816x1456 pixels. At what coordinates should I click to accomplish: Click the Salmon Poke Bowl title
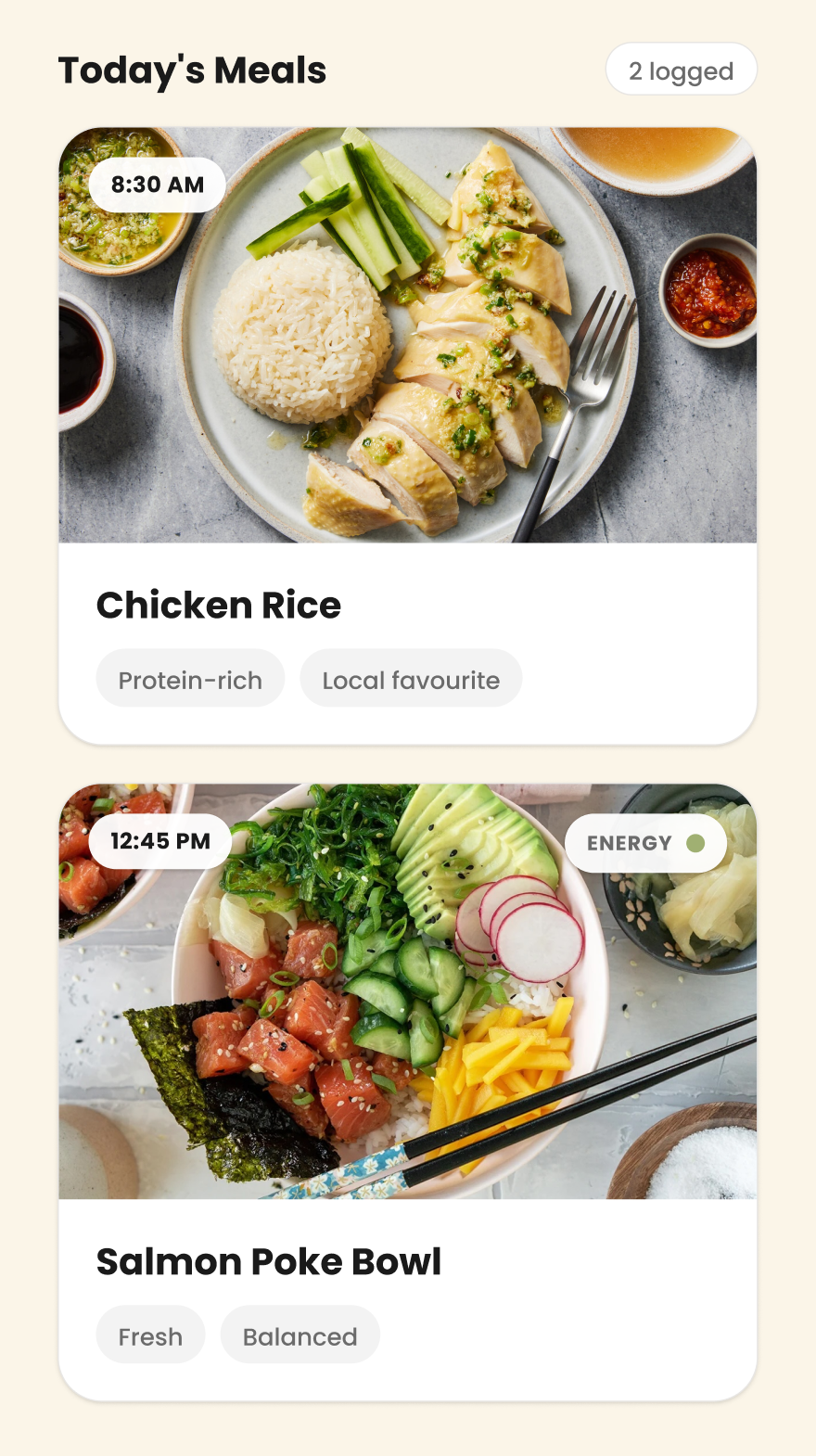[269, 1261]
